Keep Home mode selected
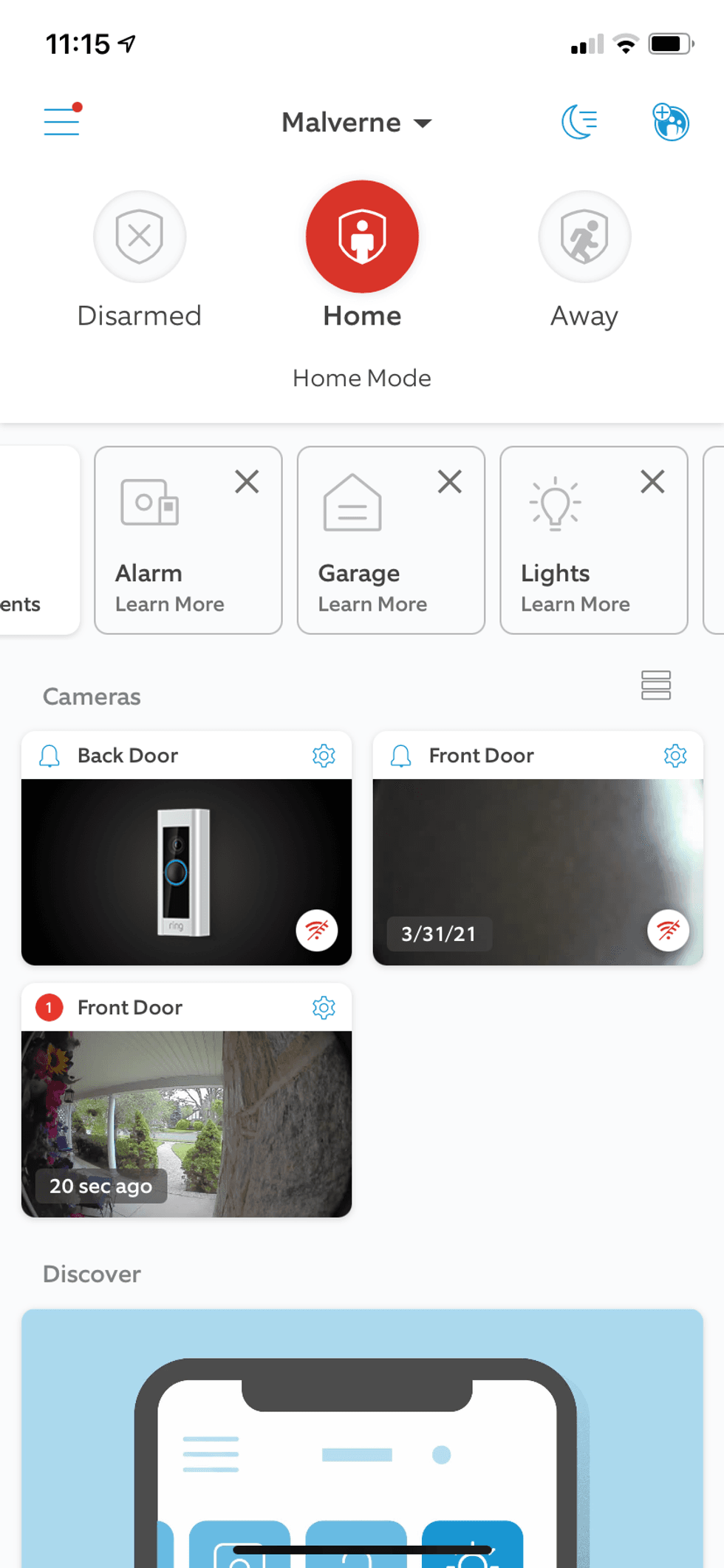Image resolution: width=724 pixels, height=1568 pixels. [361, 237]
